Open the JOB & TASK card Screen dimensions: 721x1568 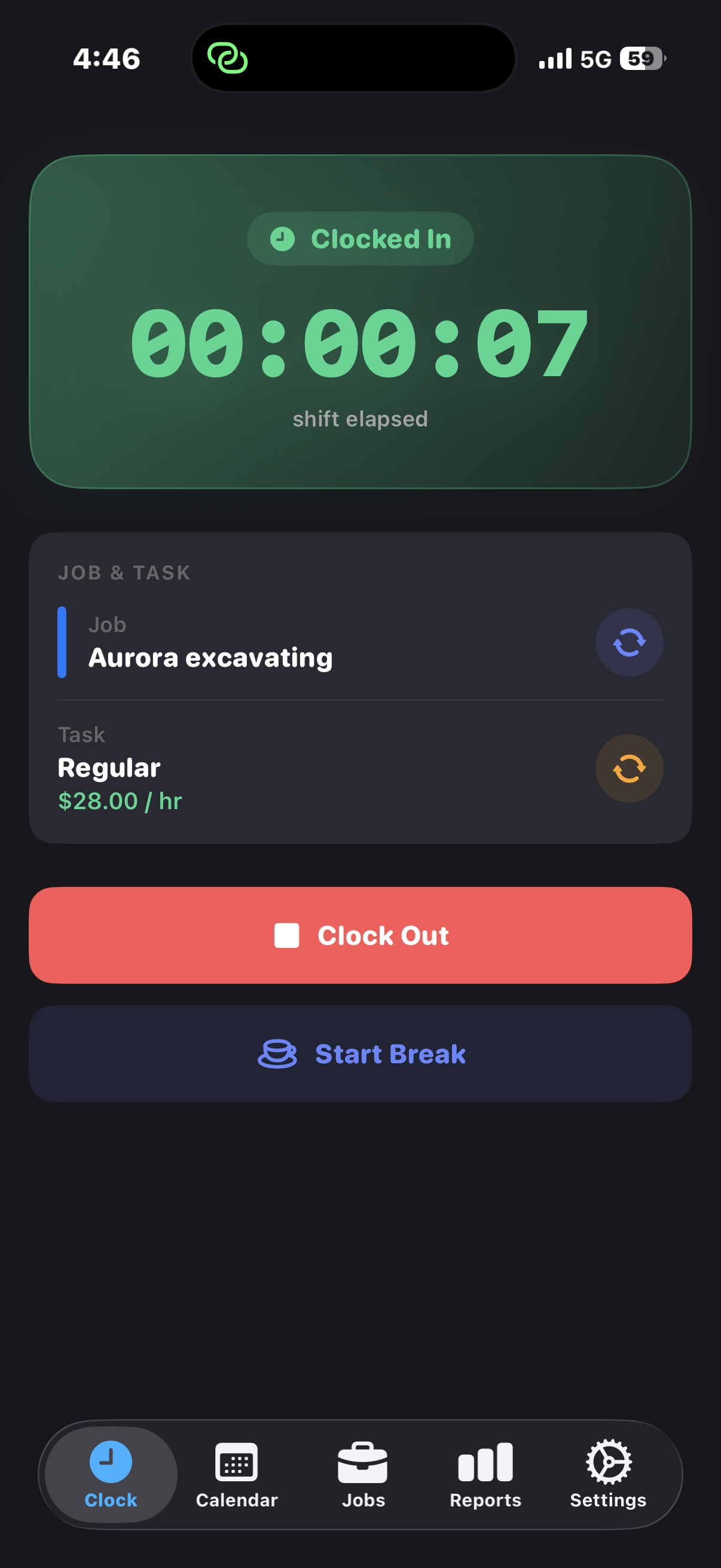coord(360,688)
